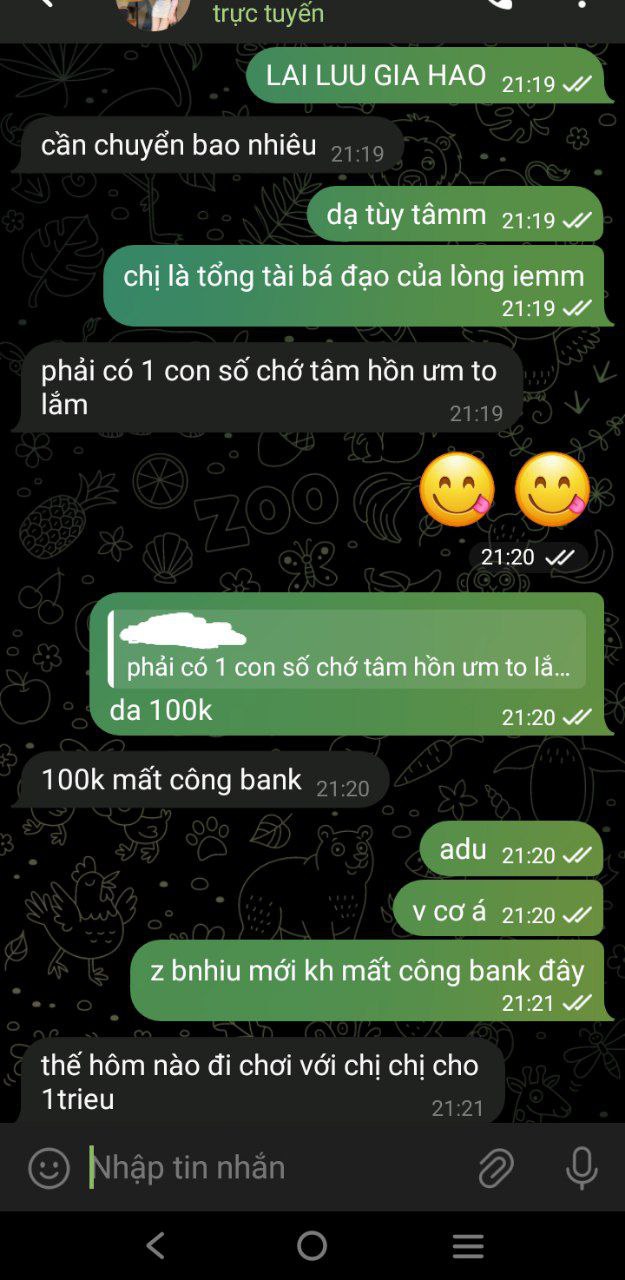Viewport: 625px width, 1280px height.
Task: Tap the message input field
Action: click(275, 1168)
